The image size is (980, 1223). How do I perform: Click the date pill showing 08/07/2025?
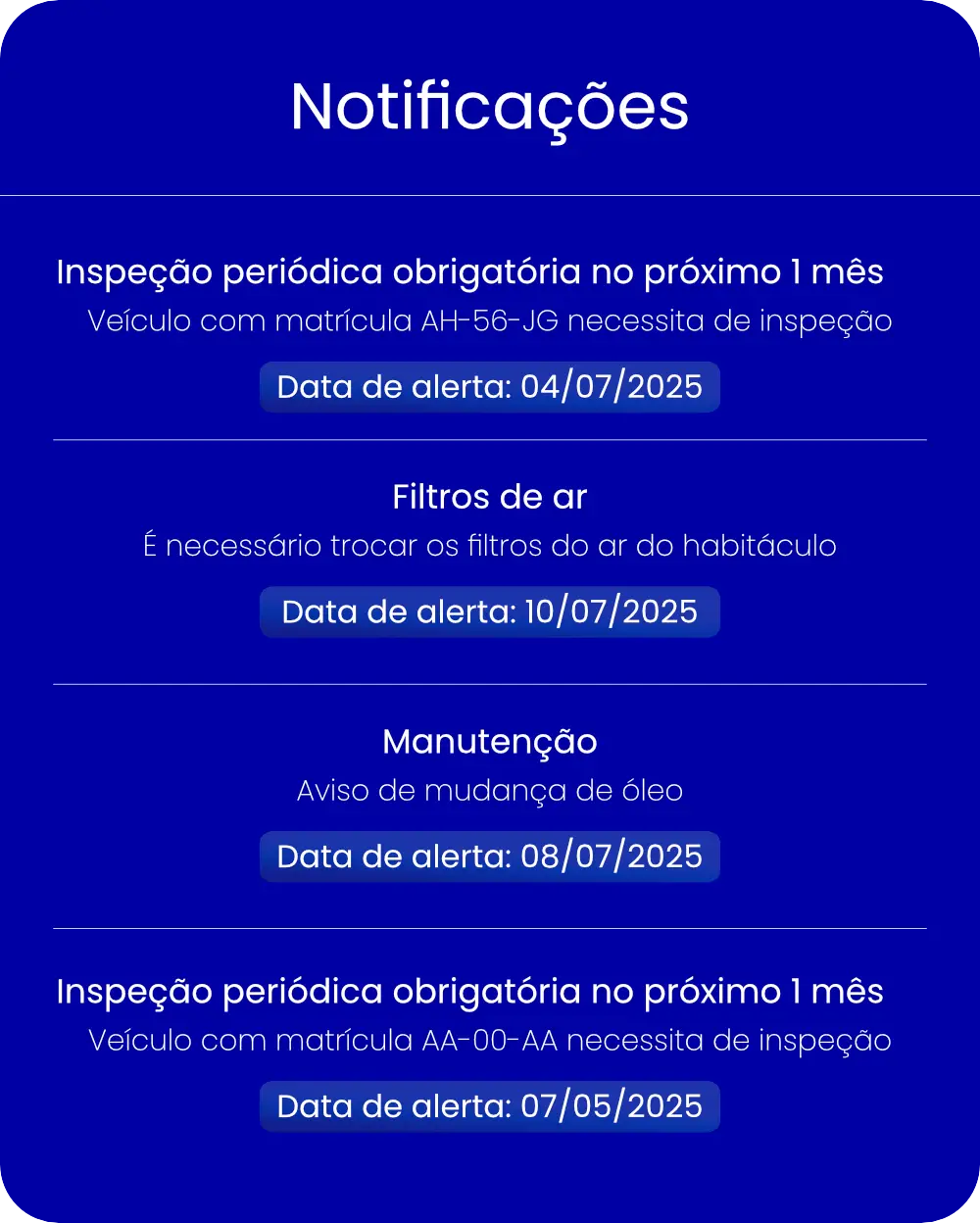[489, 856]
